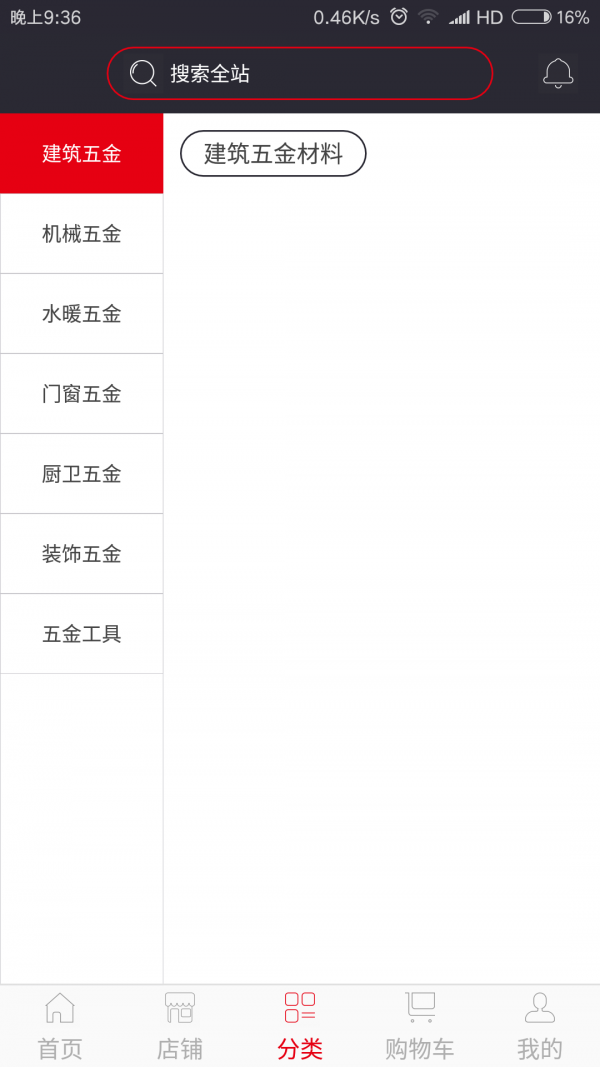Screen dimensions: 600x1067
Task: Tap the 分类 tab
Action: coord(300,1026)
